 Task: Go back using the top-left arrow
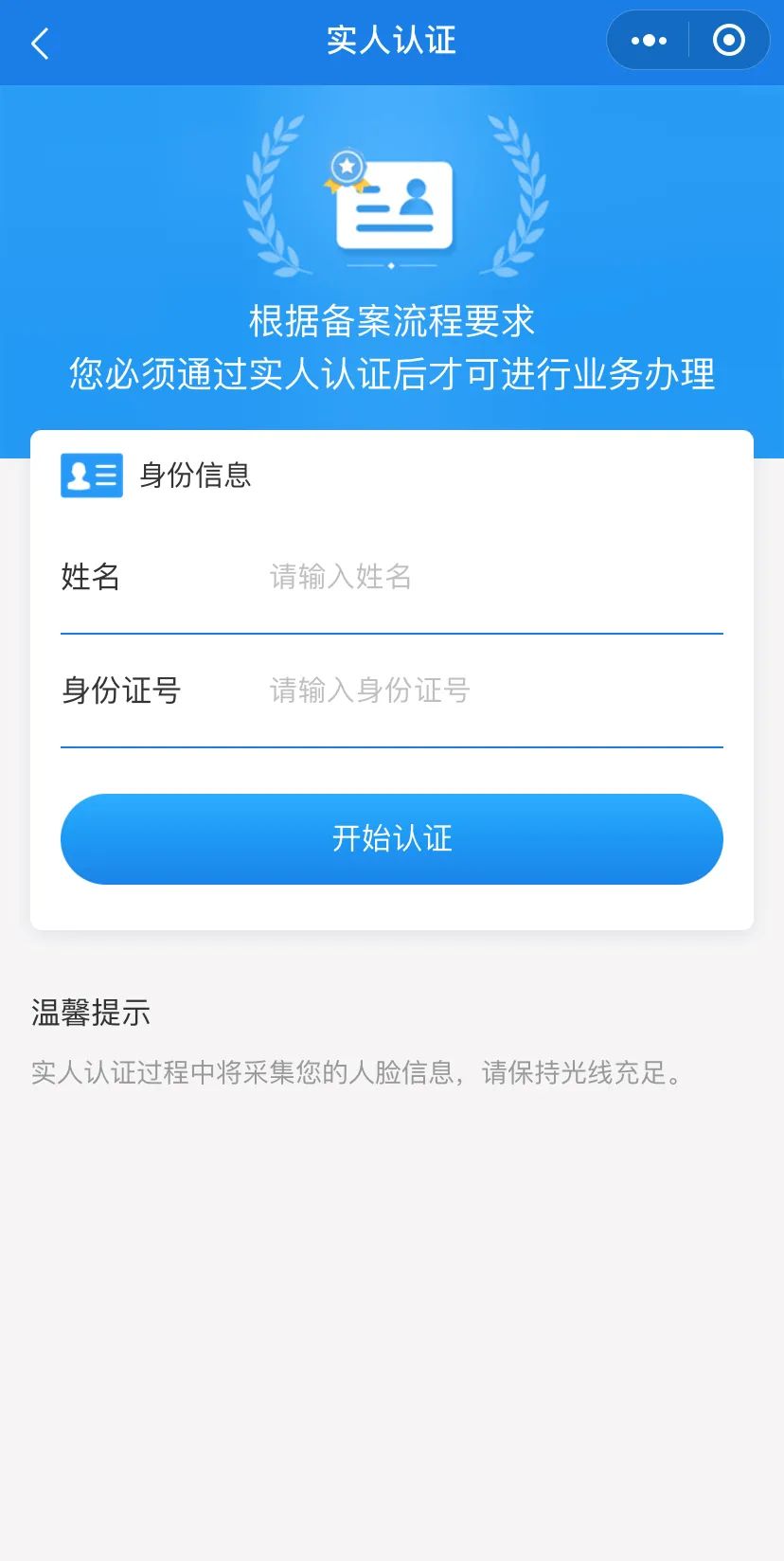pyautogui.click(x=40, y=43)
